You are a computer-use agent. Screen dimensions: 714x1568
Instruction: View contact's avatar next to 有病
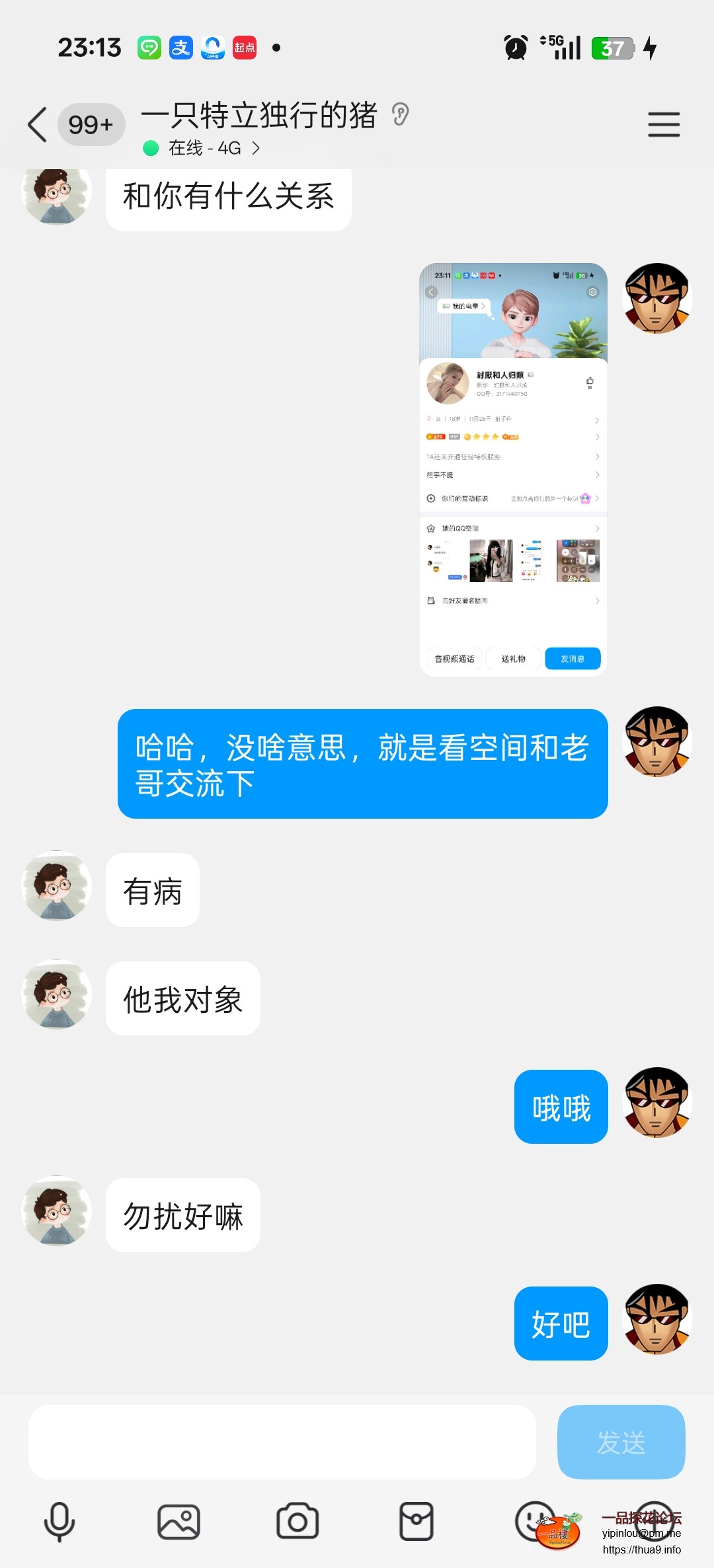coord(57,886)
